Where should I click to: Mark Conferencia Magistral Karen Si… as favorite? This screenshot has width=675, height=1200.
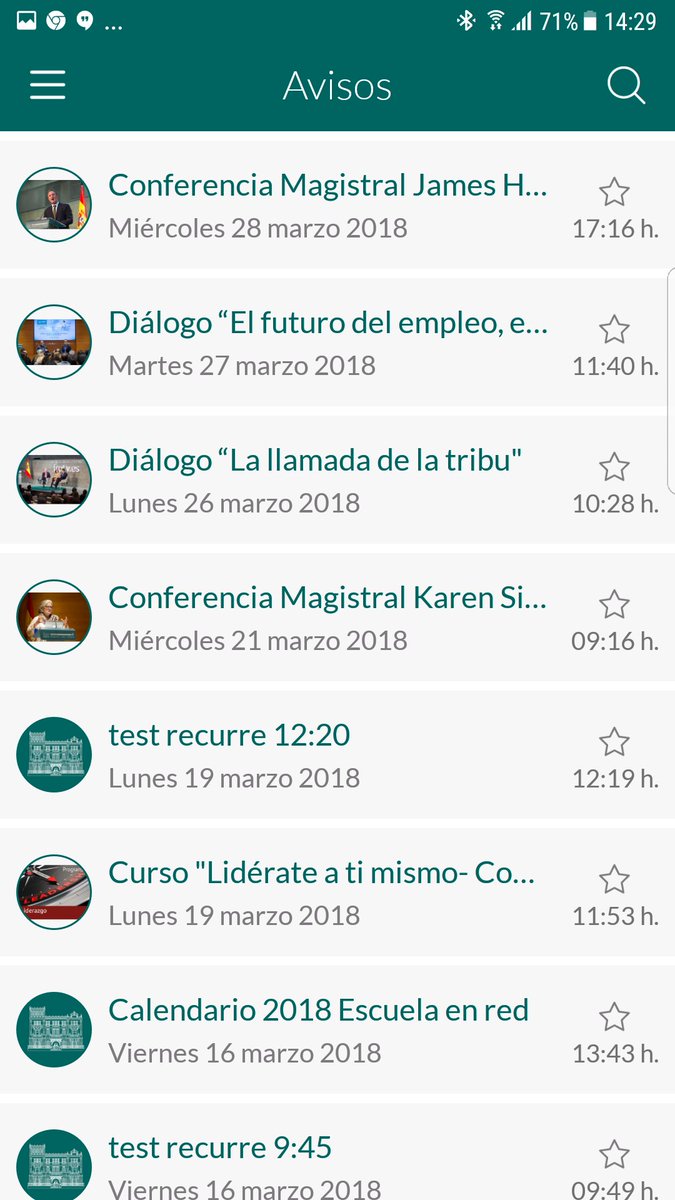click(614, 604)
